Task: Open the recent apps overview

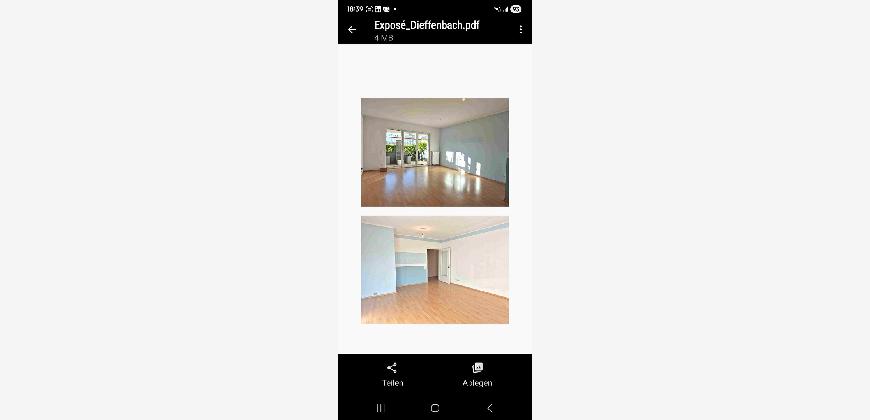Action: coord(380,408)
